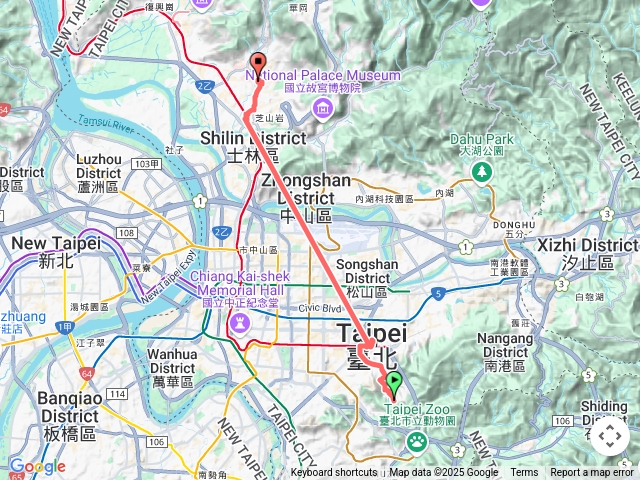Tap Report a map error link

593,473
